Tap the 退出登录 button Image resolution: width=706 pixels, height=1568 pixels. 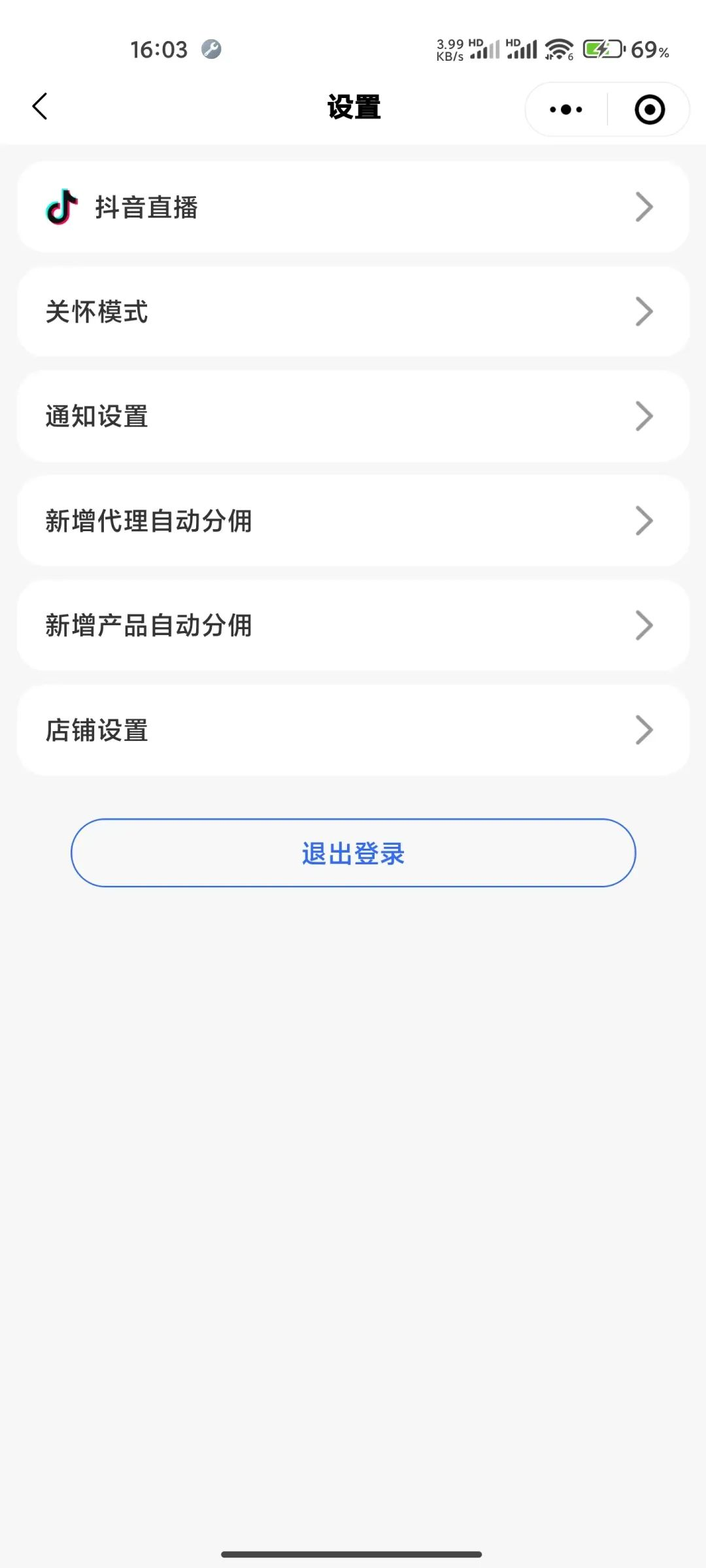[353, 853]
